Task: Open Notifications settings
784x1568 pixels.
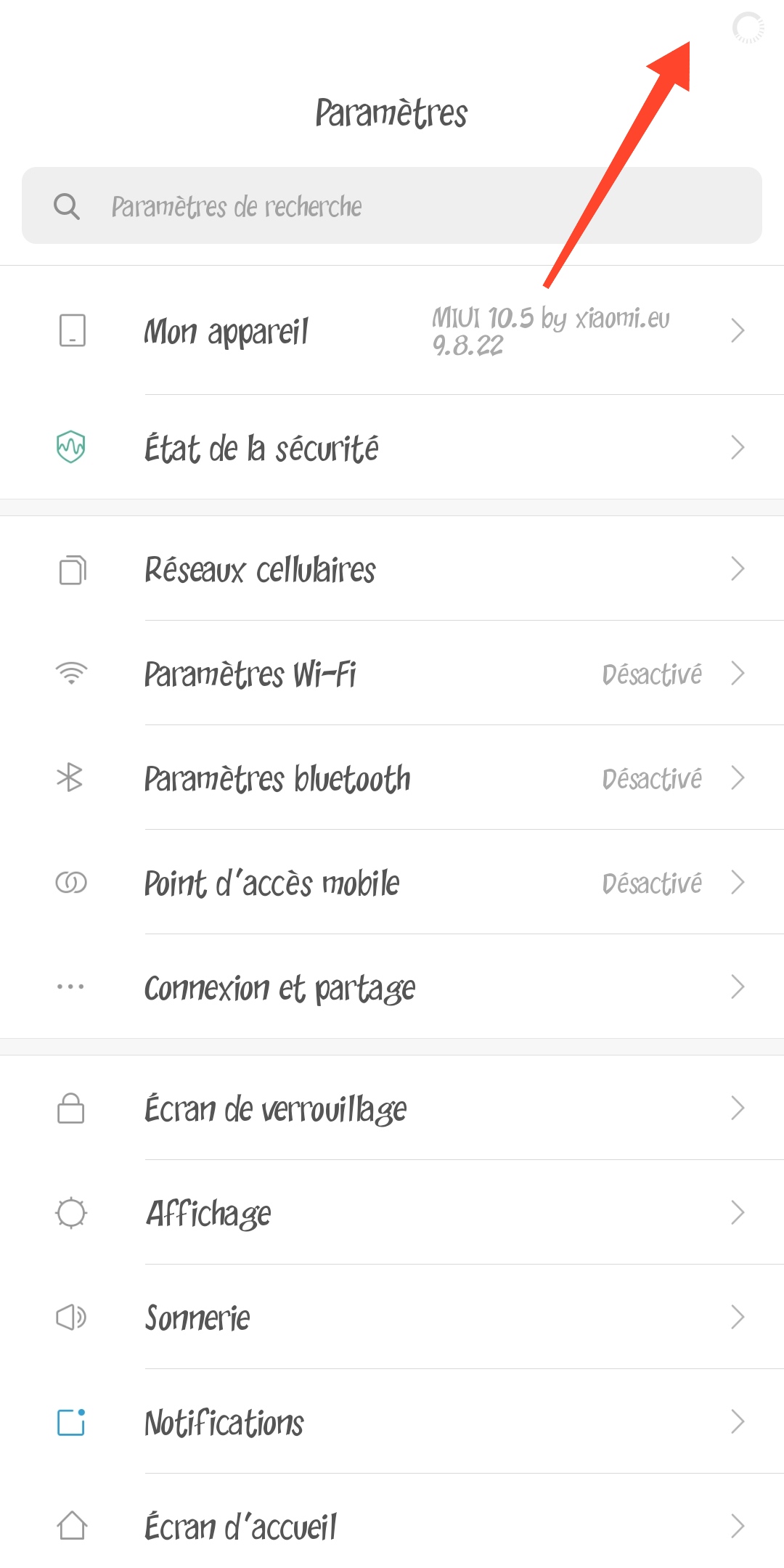Action: pos(392,1422)
